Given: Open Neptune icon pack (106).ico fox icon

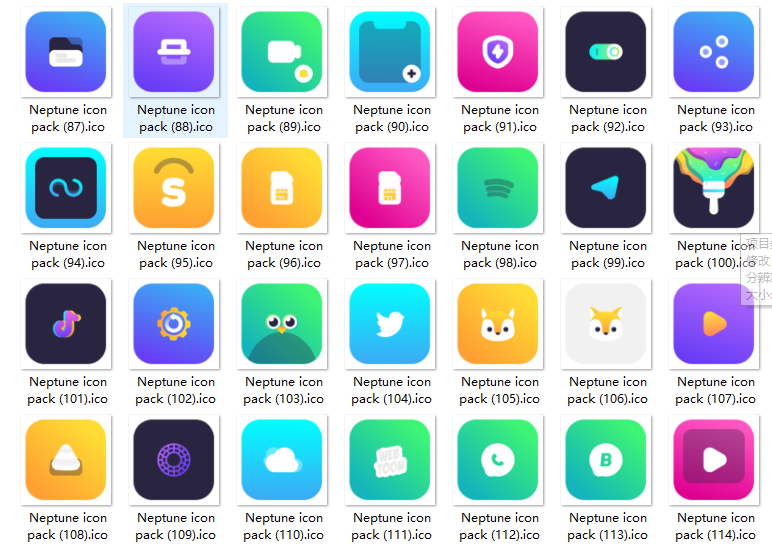Looking at the screenshot, I should click(x=606, y=324).
